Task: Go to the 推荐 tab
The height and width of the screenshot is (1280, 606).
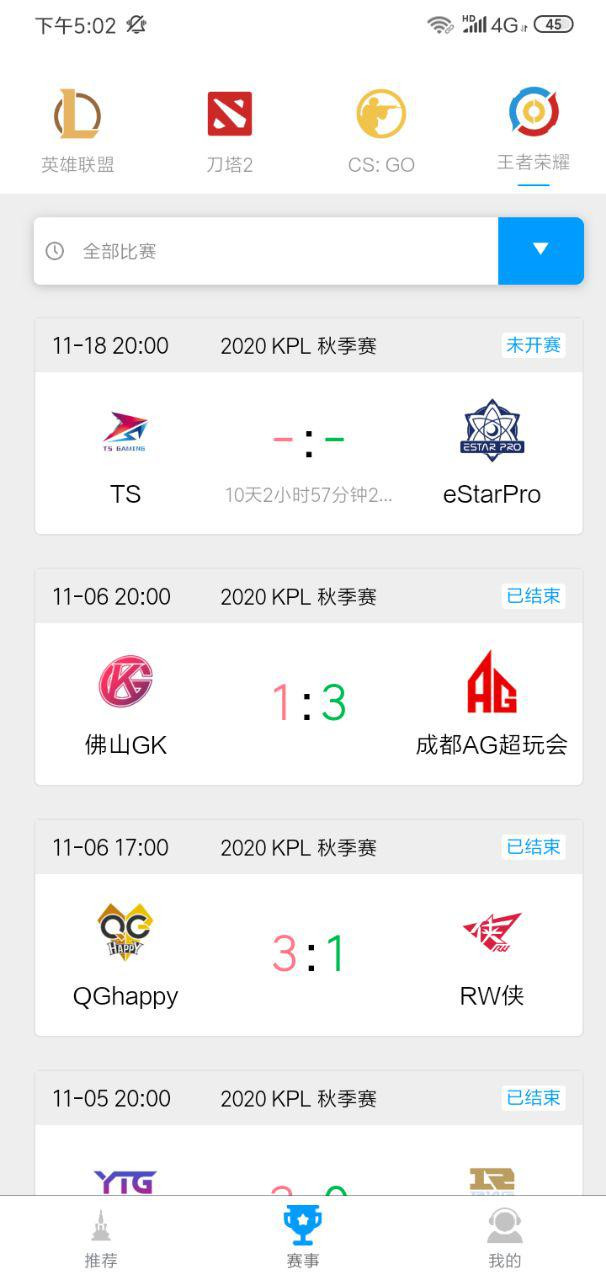Action: pyautogui.click(x=101, y=1237)
